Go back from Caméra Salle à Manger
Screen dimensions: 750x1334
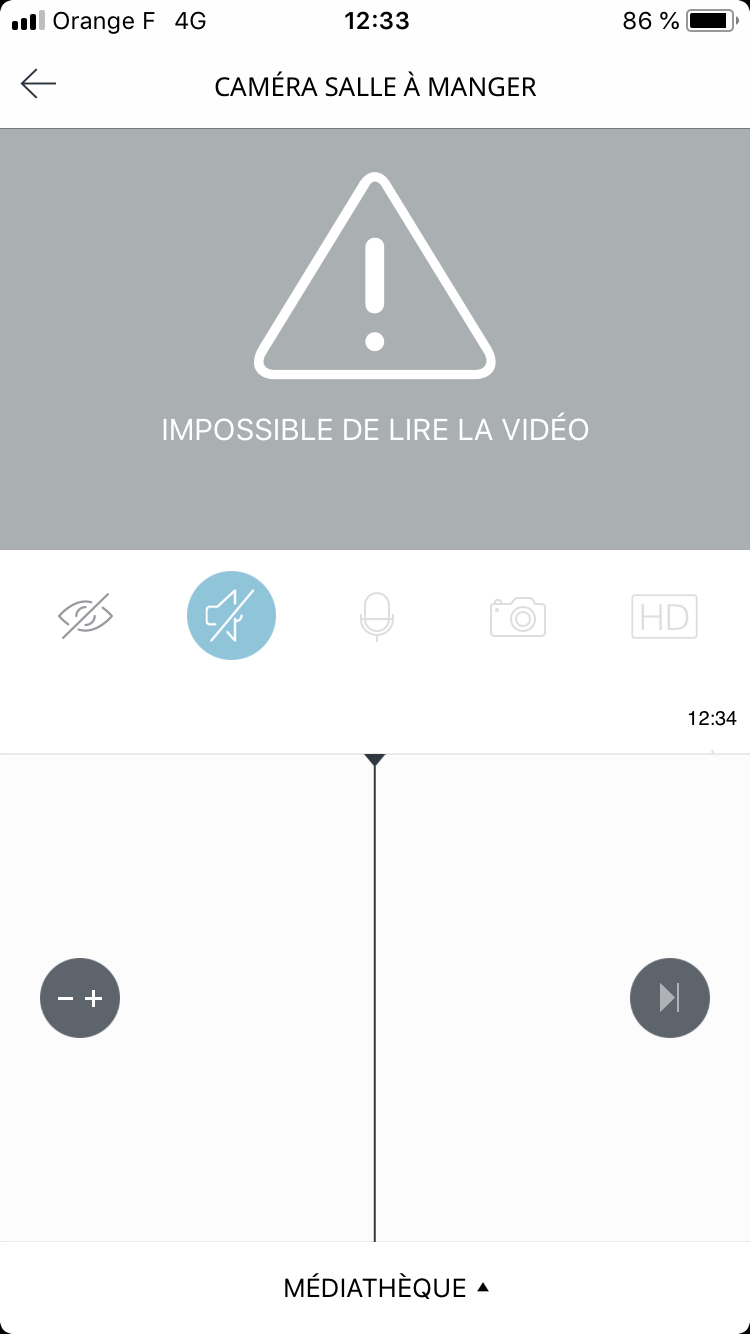(39, 85)
